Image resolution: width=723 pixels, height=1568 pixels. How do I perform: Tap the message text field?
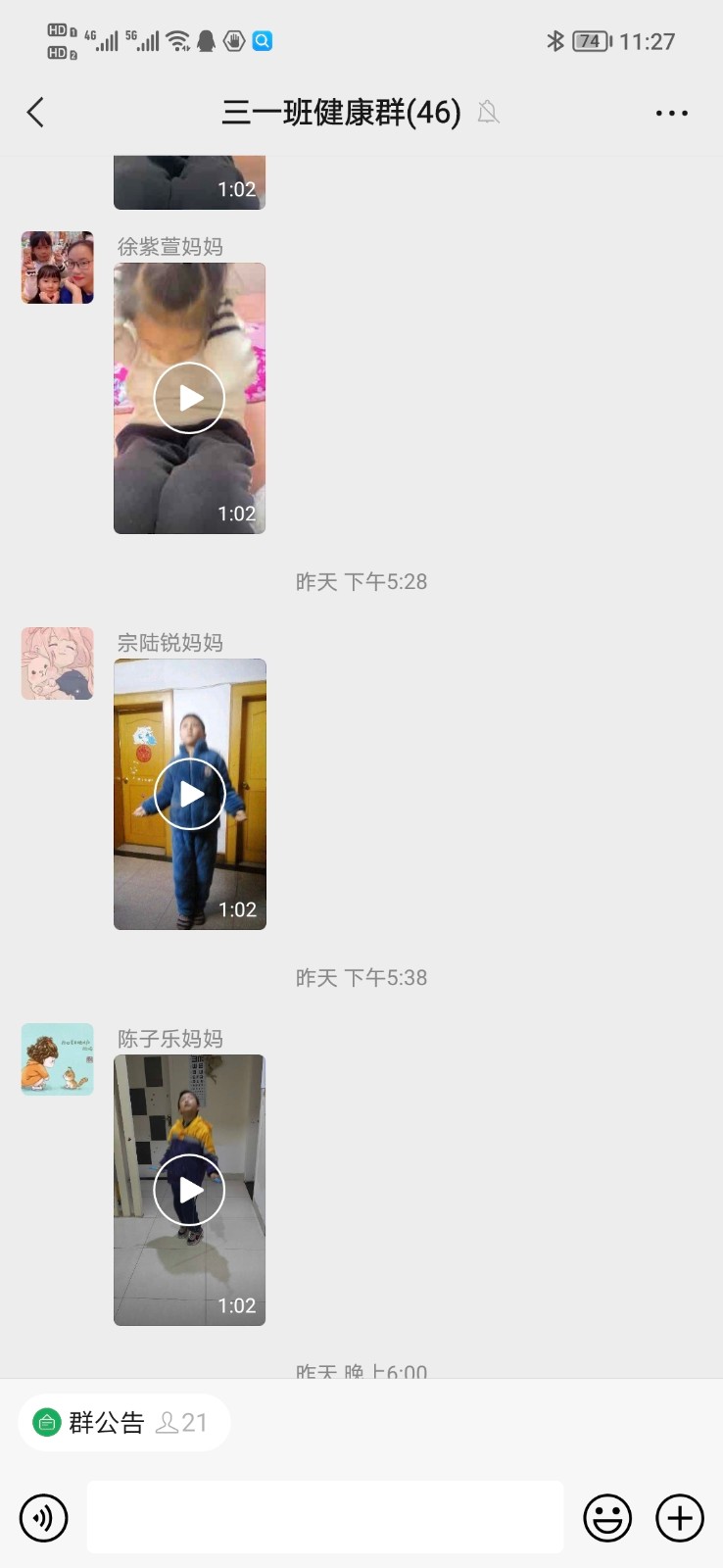click(x=324, y=1517)
